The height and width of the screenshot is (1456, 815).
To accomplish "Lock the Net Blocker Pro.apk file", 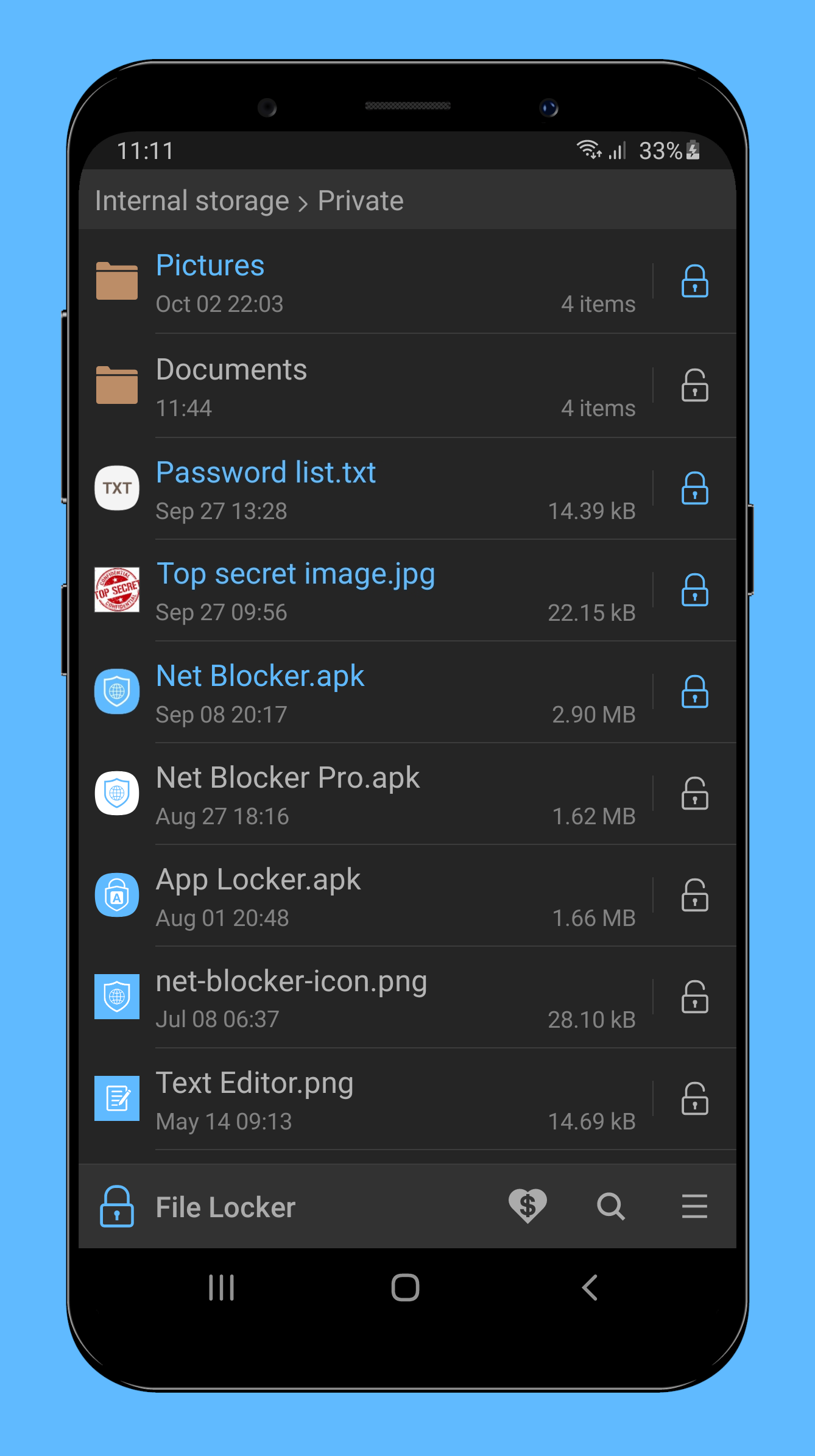I will (x=694, y=794).
